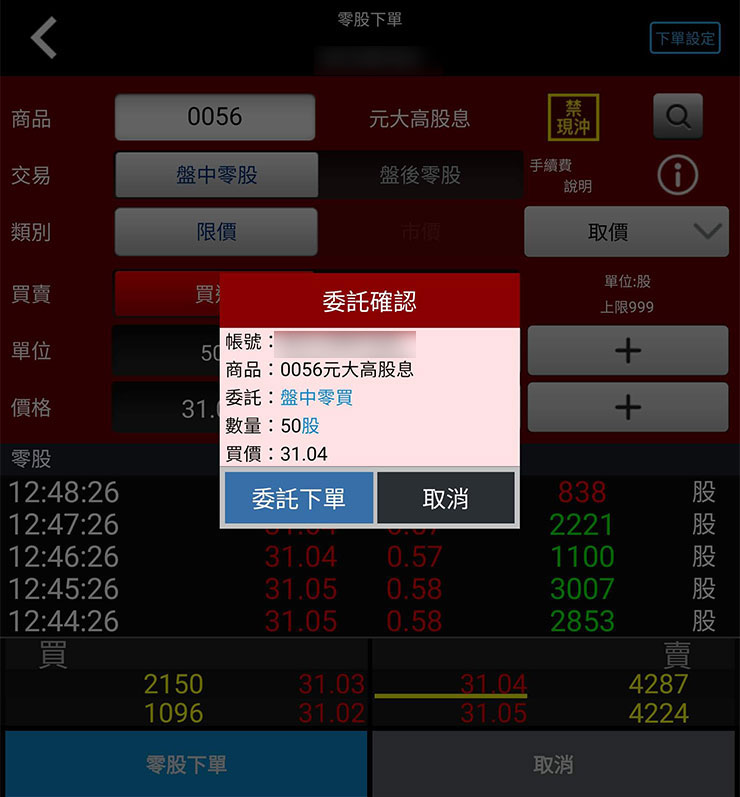
Task: Select the 盤中零股 trading session
Action: coord(216,175)
